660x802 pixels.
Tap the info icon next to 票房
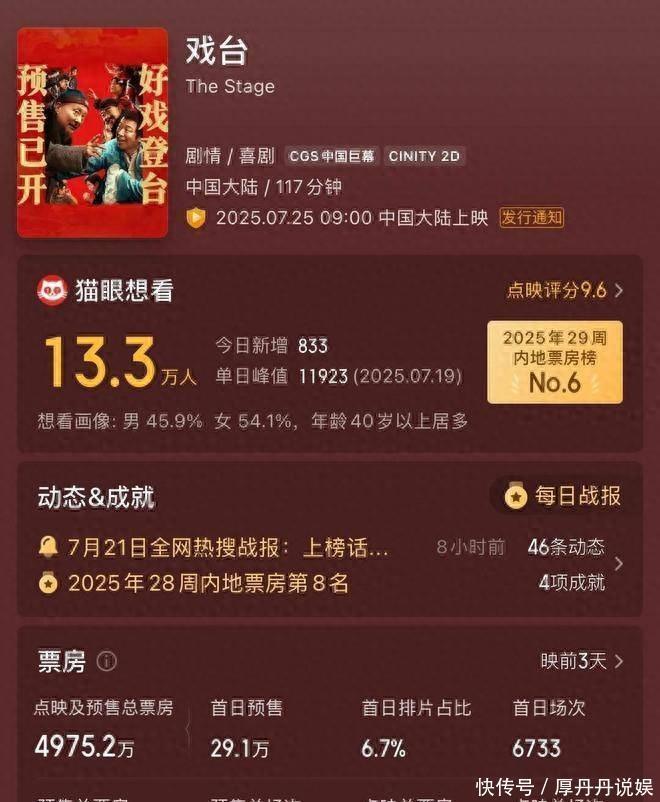[107, 661]
